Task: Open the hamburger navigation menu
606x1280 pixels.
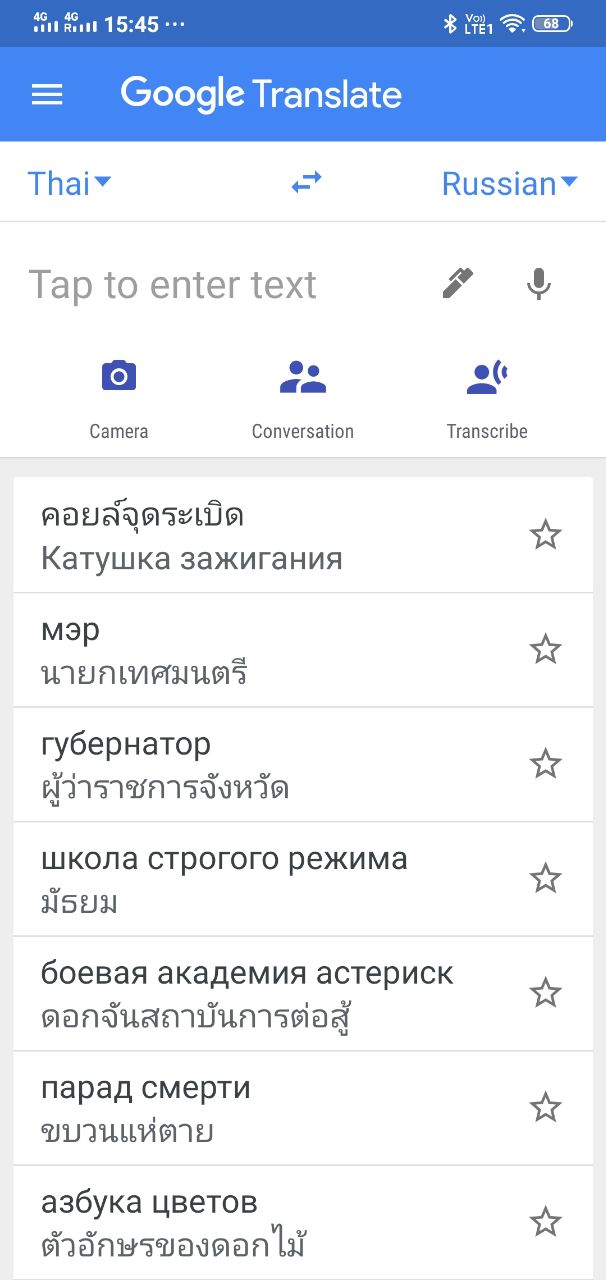Action: 47,94
